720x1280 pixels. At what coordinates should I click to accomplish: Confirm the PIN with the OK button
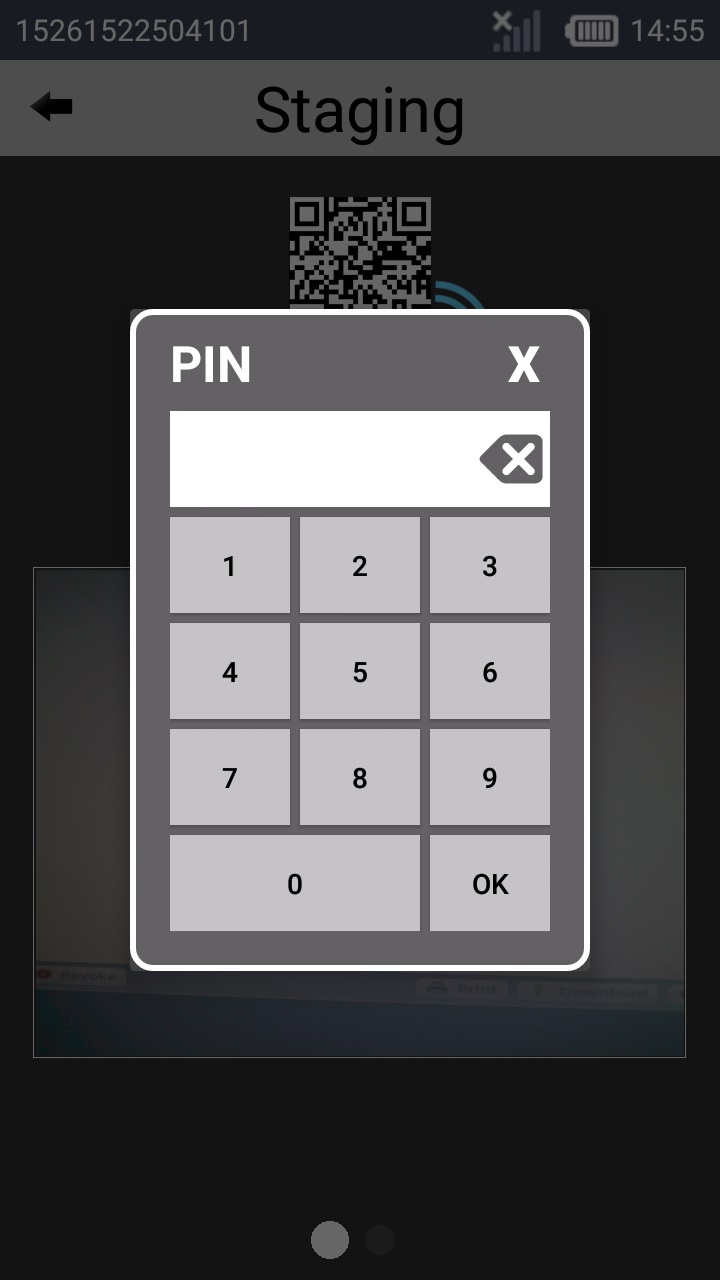[x=489, y=883]
